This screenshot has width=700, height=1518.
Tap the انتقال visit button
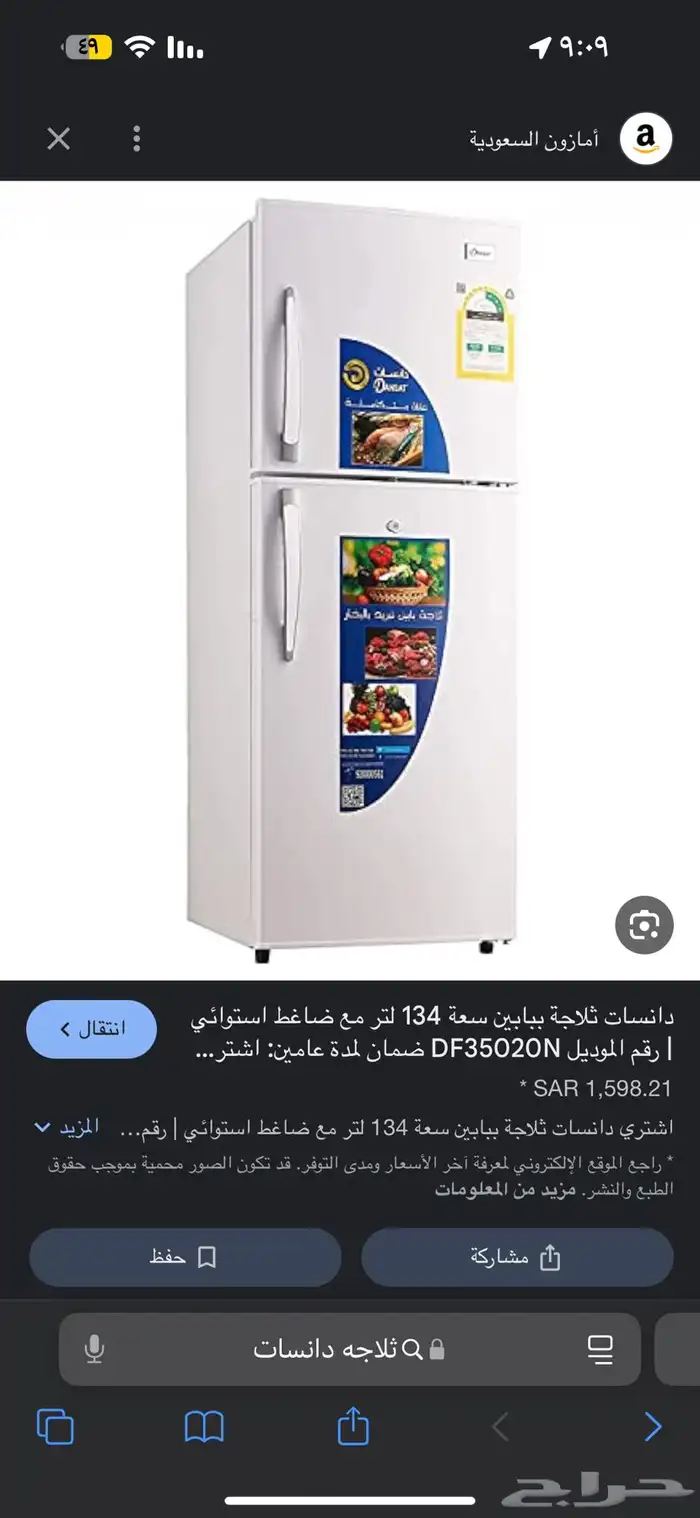91,1029
